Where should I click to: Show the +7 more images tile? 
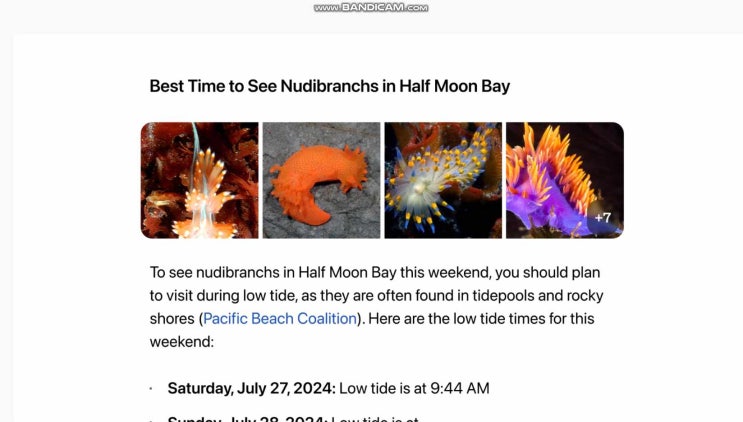coord(565,180)
